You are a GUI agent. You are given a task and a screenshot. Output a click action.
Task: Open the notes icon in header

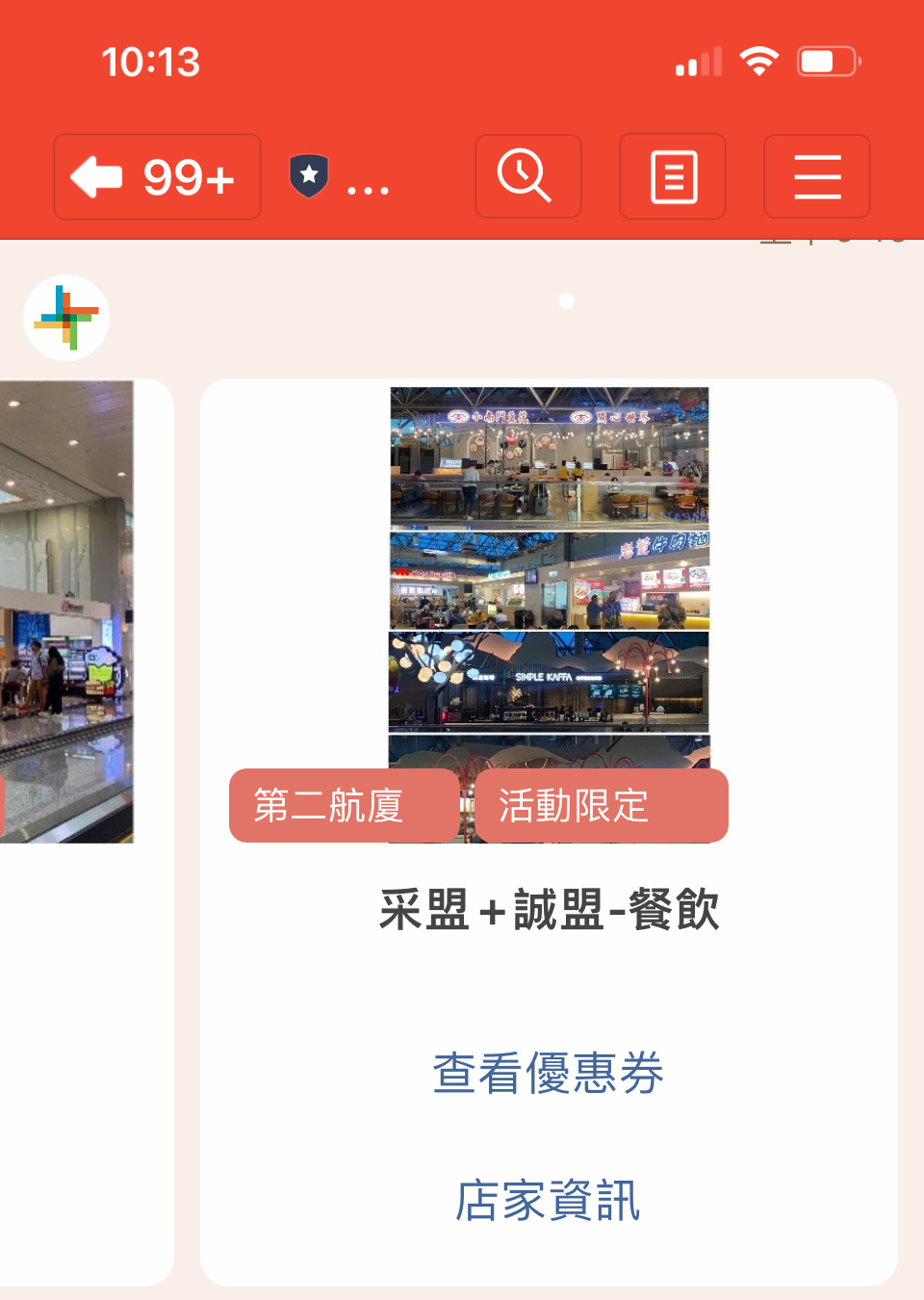click(x=673, y=177)
